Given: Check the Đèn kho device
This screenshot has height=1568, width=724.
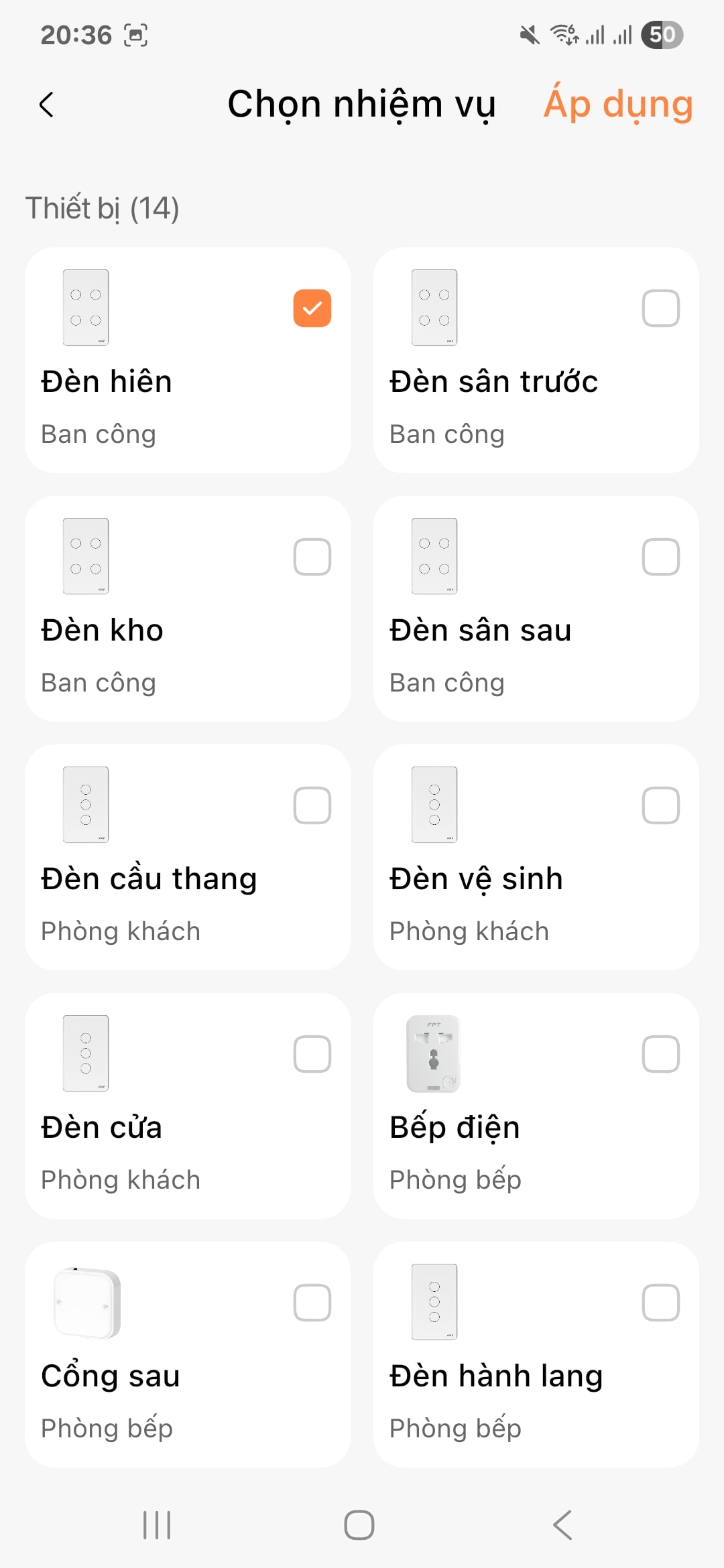Looking at the screenshot, I should 312,557.
